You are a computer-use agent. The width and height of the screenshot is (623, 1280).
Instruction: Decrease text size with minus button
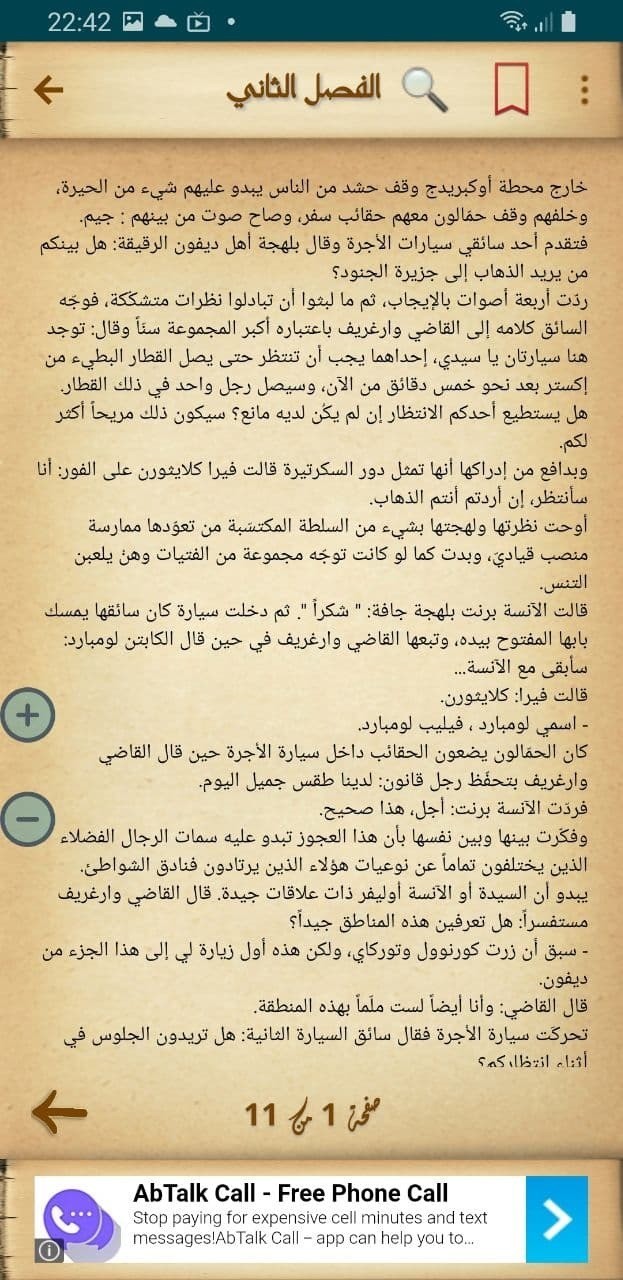click(x=28, y=819)
